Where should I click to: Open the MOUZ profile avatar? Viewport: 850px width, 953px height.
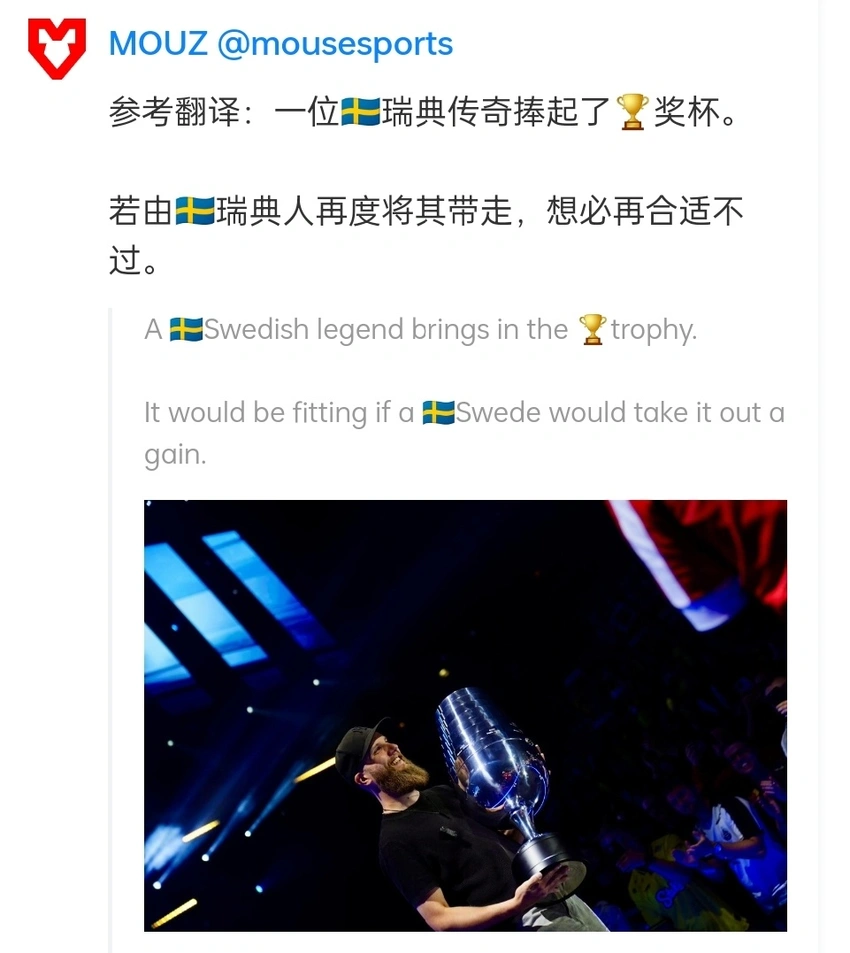pyautogui.click(x=56, y=47)
